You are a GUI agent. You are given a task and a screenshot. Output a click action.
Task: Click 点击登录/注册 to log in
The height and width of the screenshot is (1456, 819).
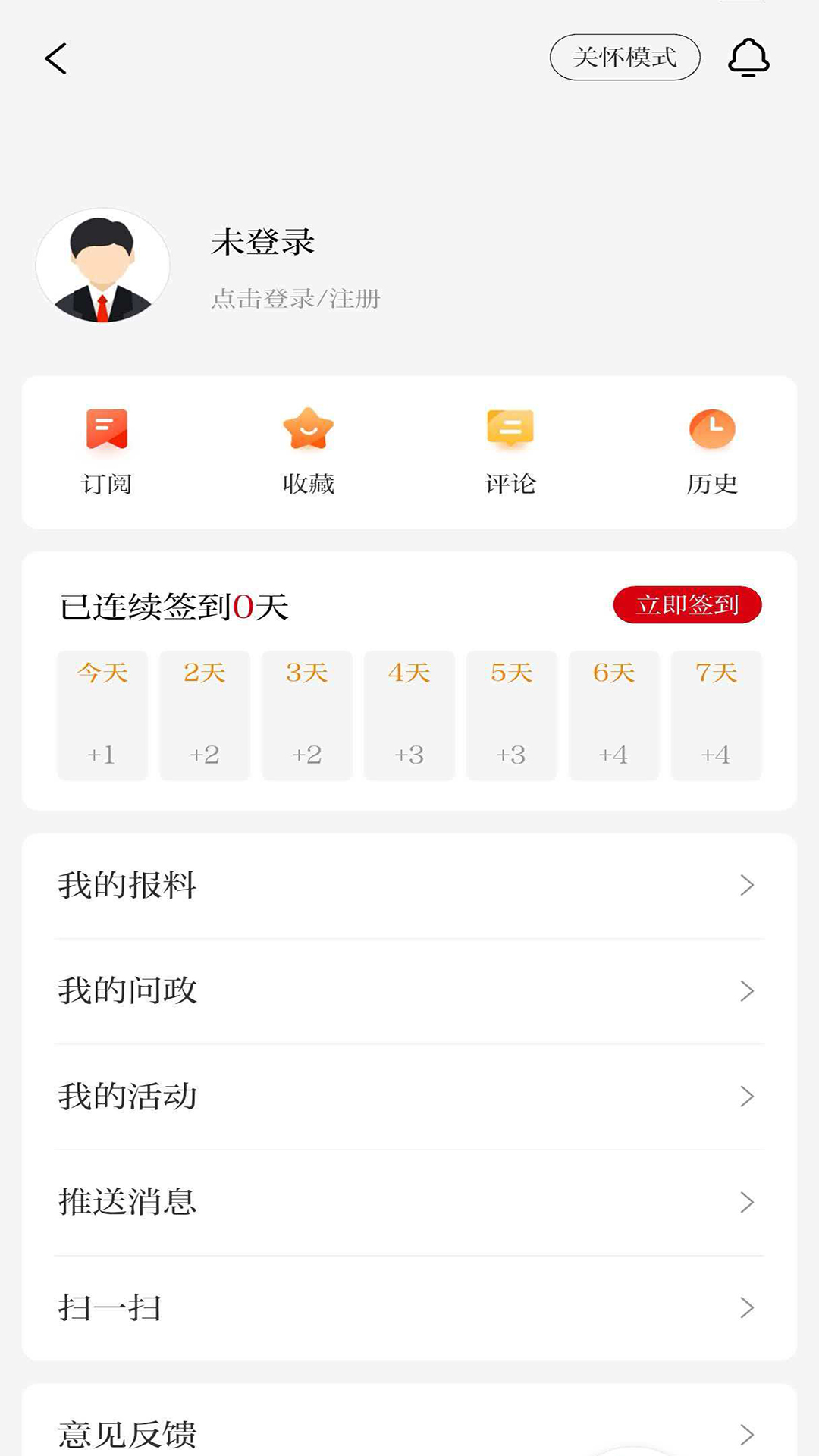(297, 299)
